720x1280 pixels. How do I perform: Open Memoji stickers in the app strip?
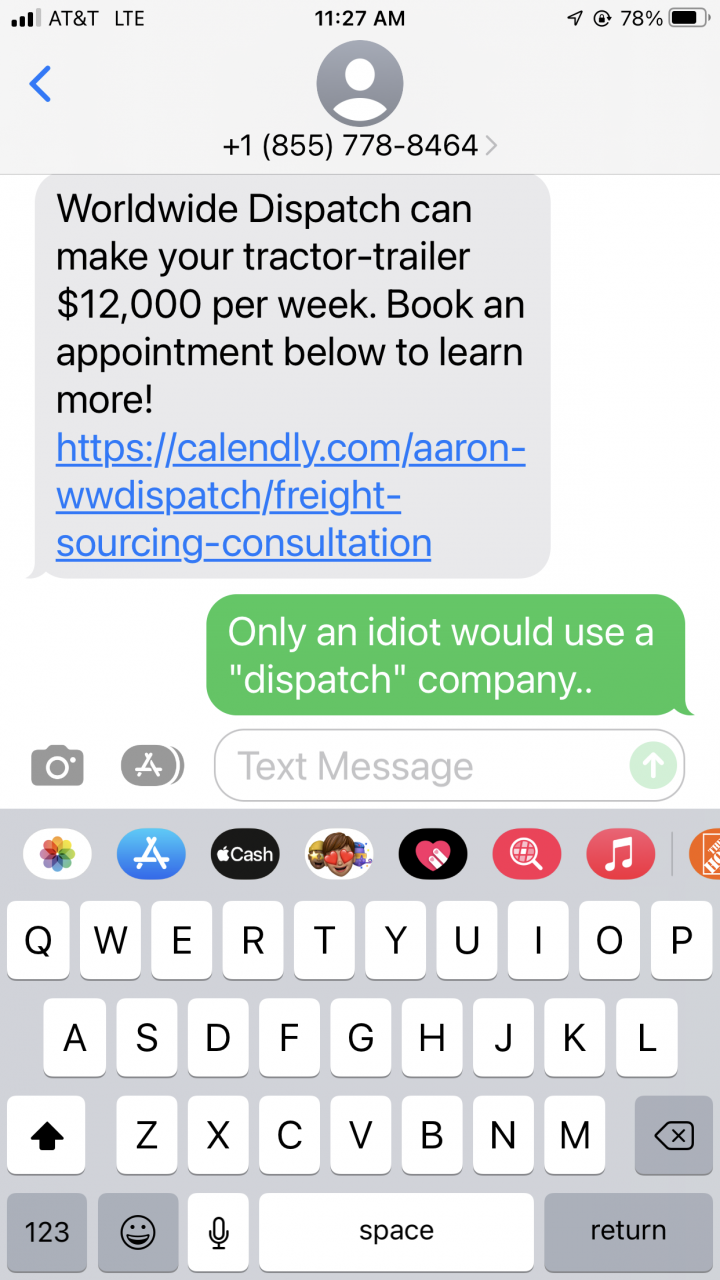[339, 855]
